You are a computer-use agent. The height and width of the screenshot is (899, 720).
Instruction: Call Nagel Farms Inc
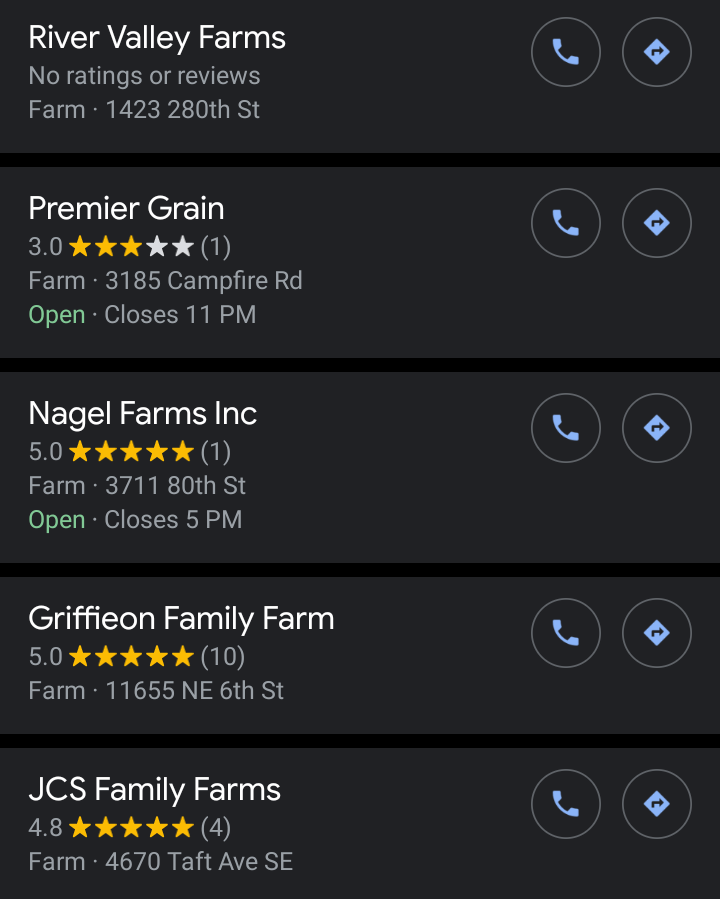(x=566, y=428)
